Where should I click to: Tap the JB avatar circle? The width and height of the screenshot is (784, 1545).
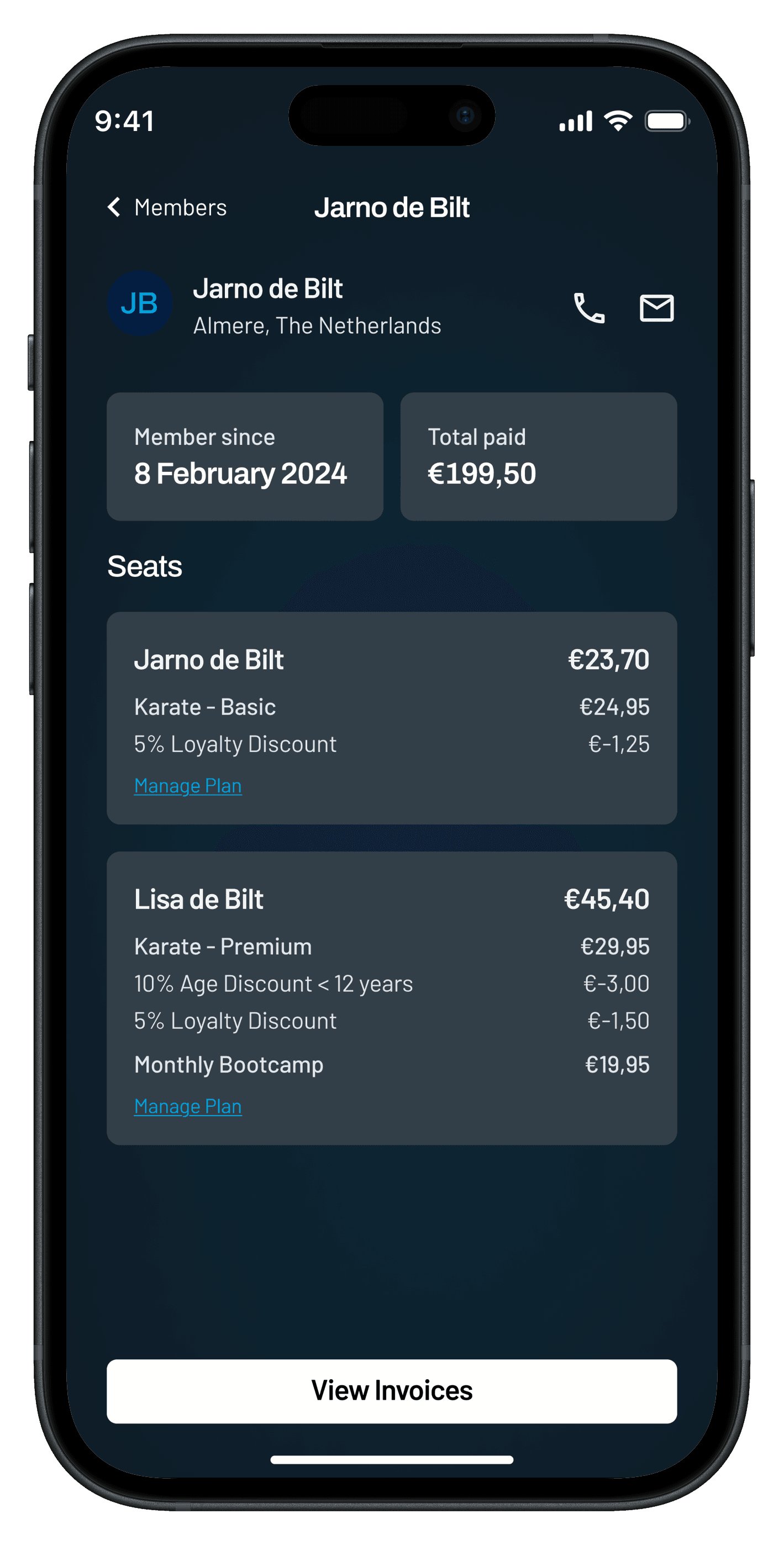click(x=140, y=303)
